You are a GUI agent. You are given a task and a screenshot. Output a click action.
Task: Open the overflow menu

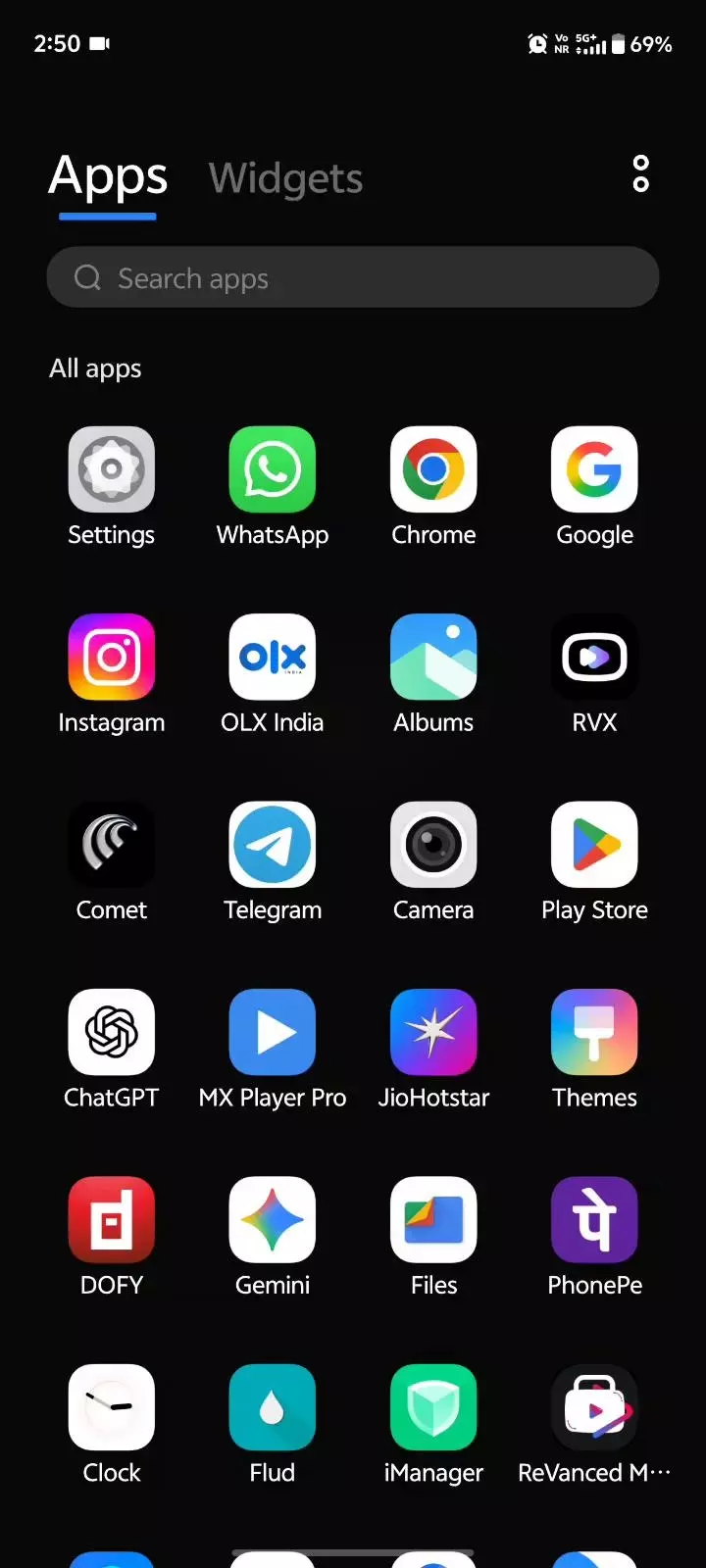pos(640,173)
